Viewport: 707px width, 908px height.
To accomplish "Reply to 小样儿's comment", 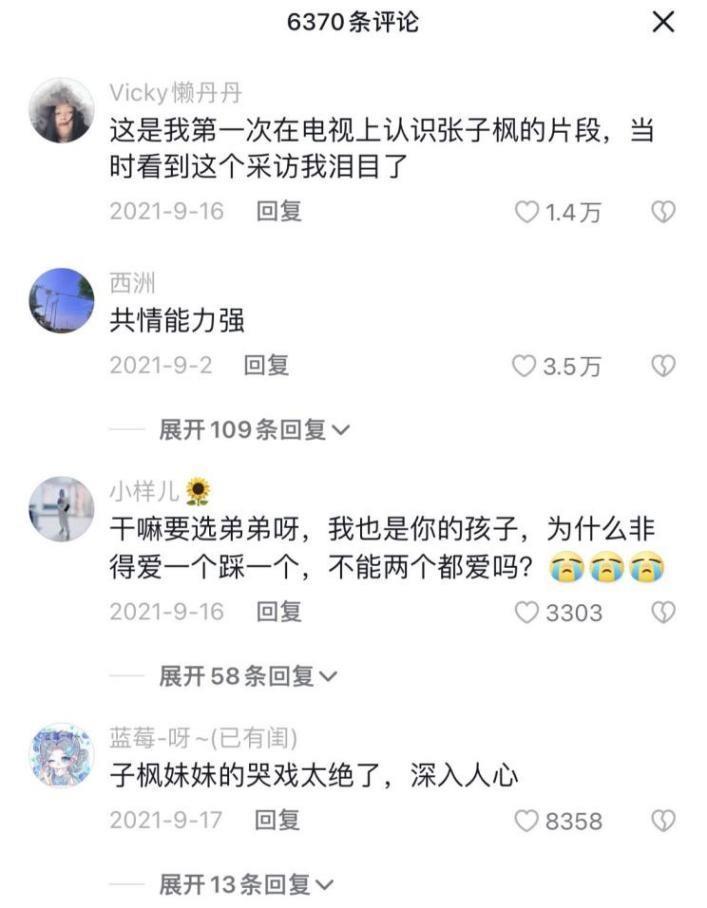I will (279, 612).
